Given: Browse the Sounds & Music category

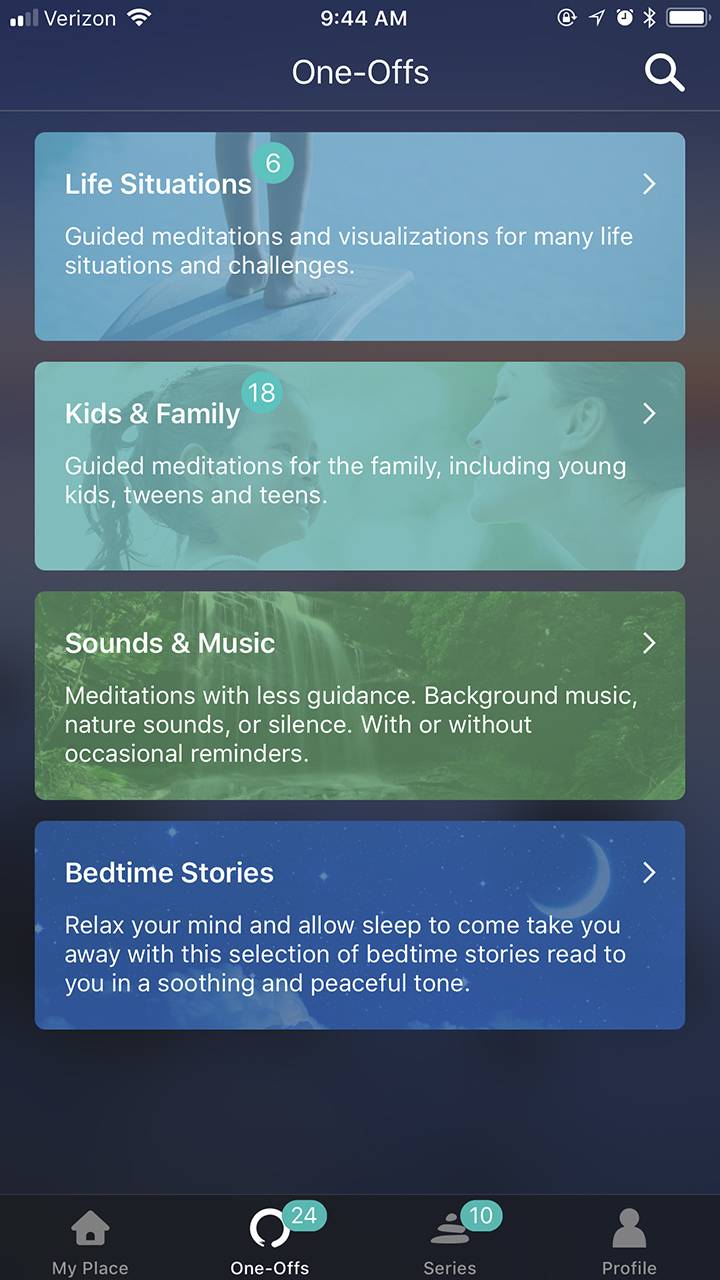Looking at the screenshot, I should pos(360,696).
